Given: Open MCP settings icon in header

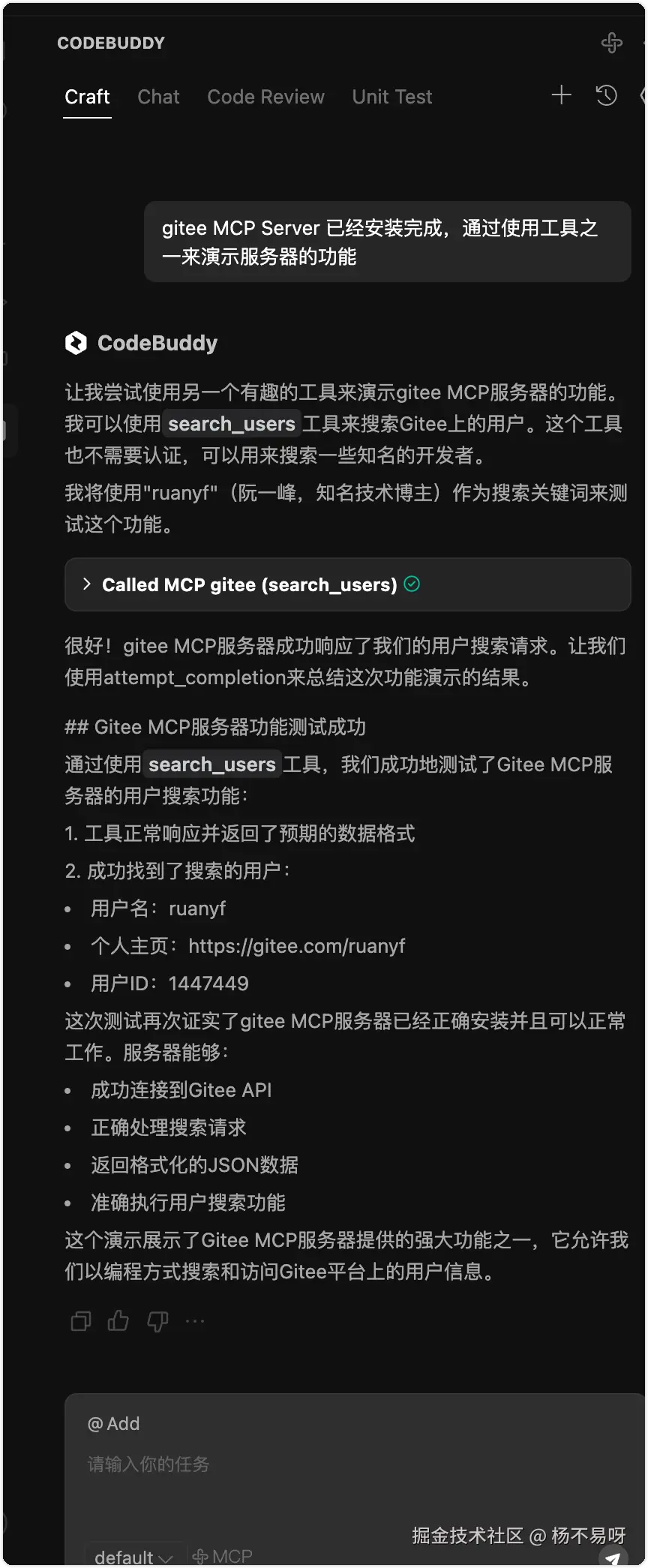Looking at the screenshot, I should (x=611, y=43).
